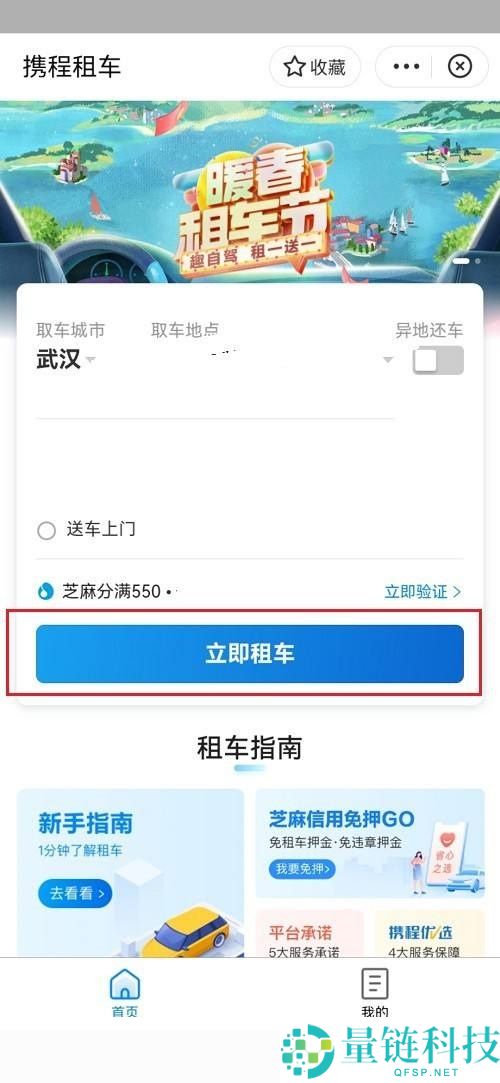Select the 送车上门 option
500x1083 pixels.
(86, 530)
